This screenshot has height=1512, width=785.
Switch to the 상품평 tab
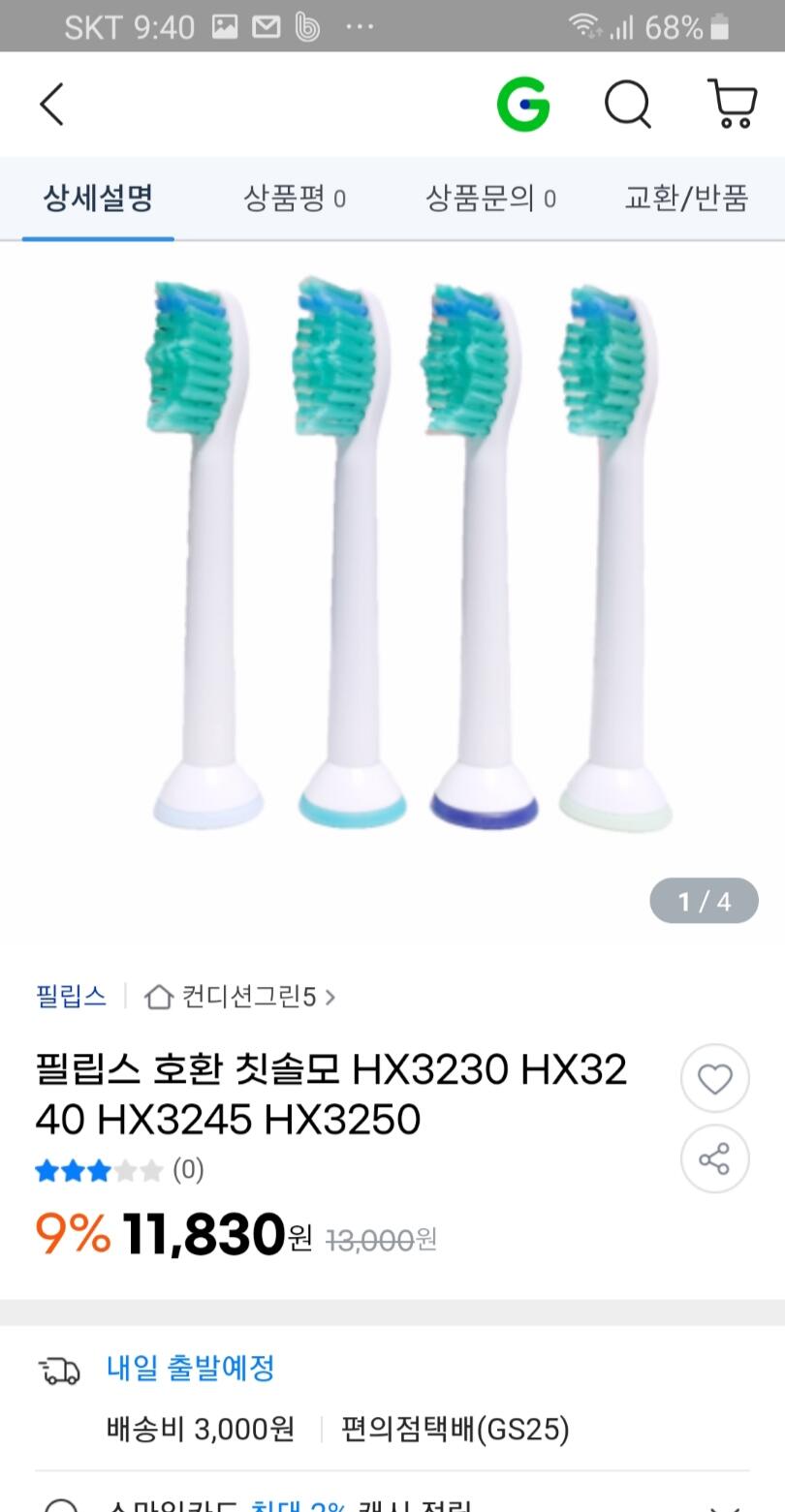pos(294,199)
